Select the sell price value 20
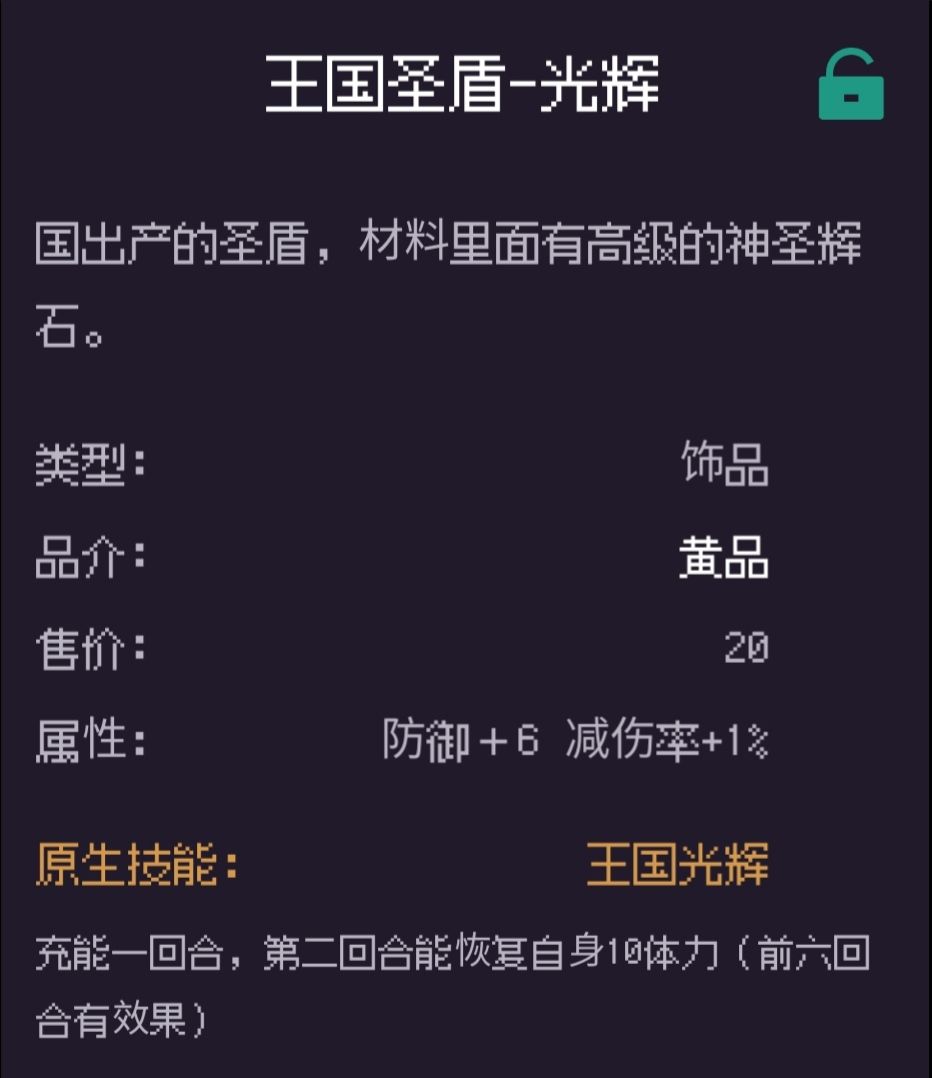932x1078 pixels. pos(745,648)
